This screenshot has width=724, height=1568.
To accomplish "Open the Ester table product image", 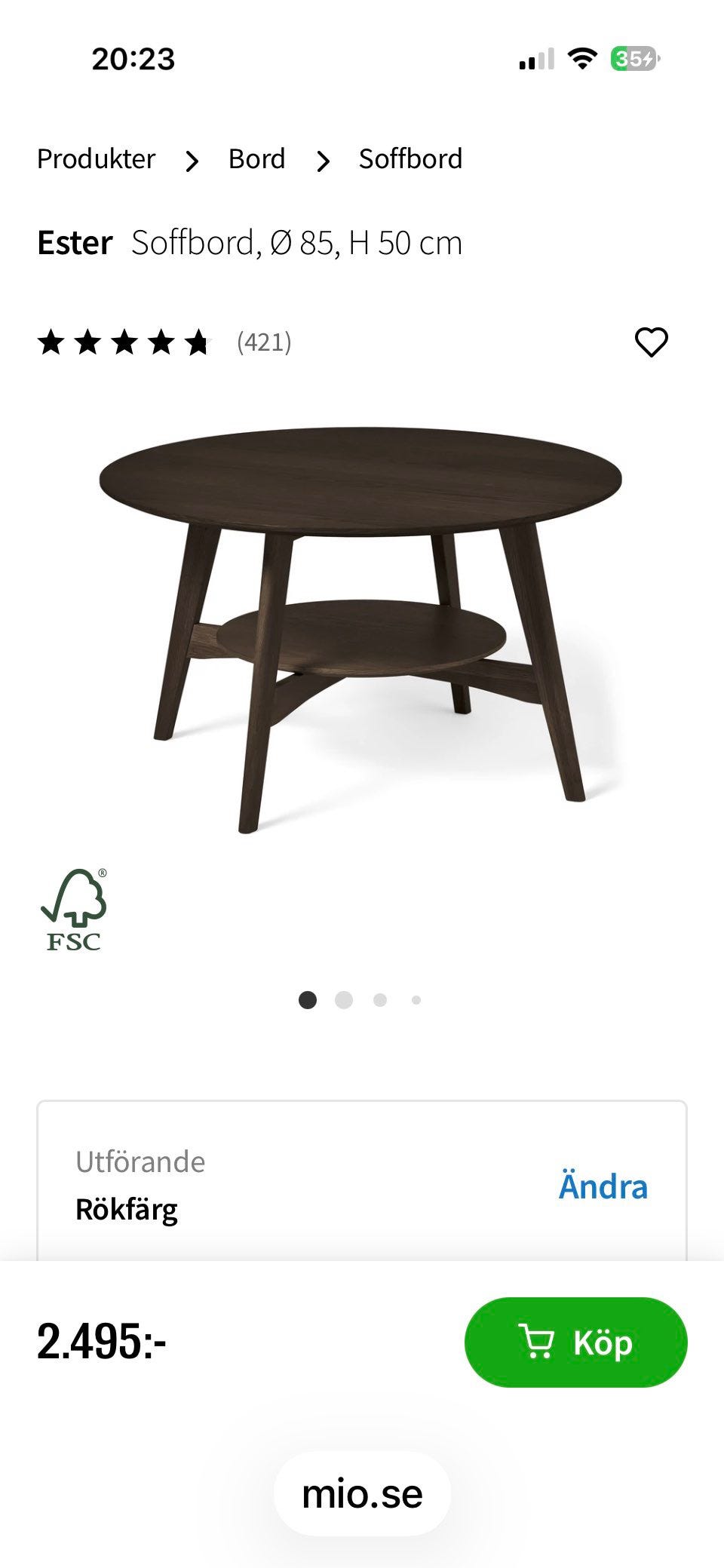I will coord(362,630).
